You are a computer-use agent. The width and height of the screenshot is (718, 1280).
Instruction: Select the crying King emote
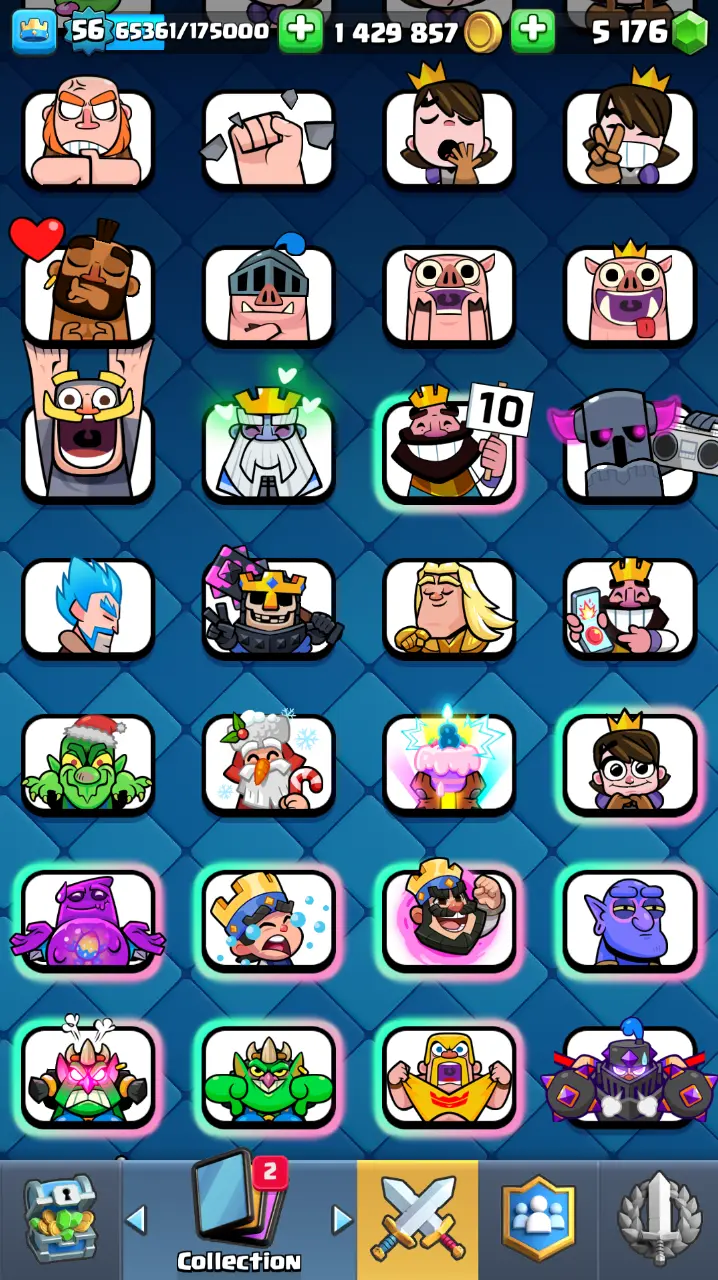pyautogui.click(x=268, y=918)
